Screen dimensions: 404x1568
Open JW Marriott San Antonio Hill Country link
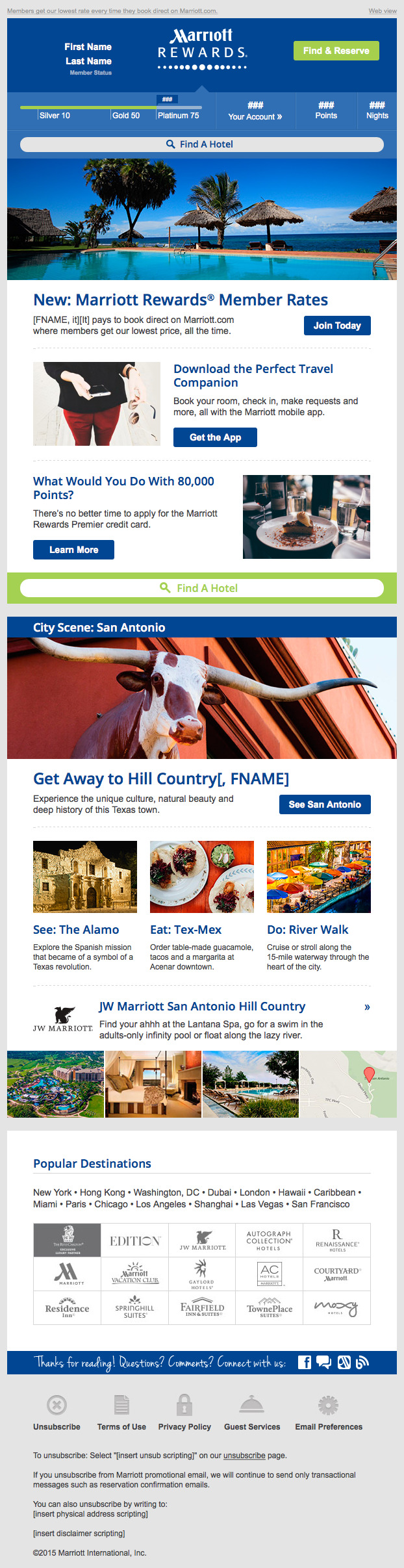pyautogui.click(x=202, y=1007)
